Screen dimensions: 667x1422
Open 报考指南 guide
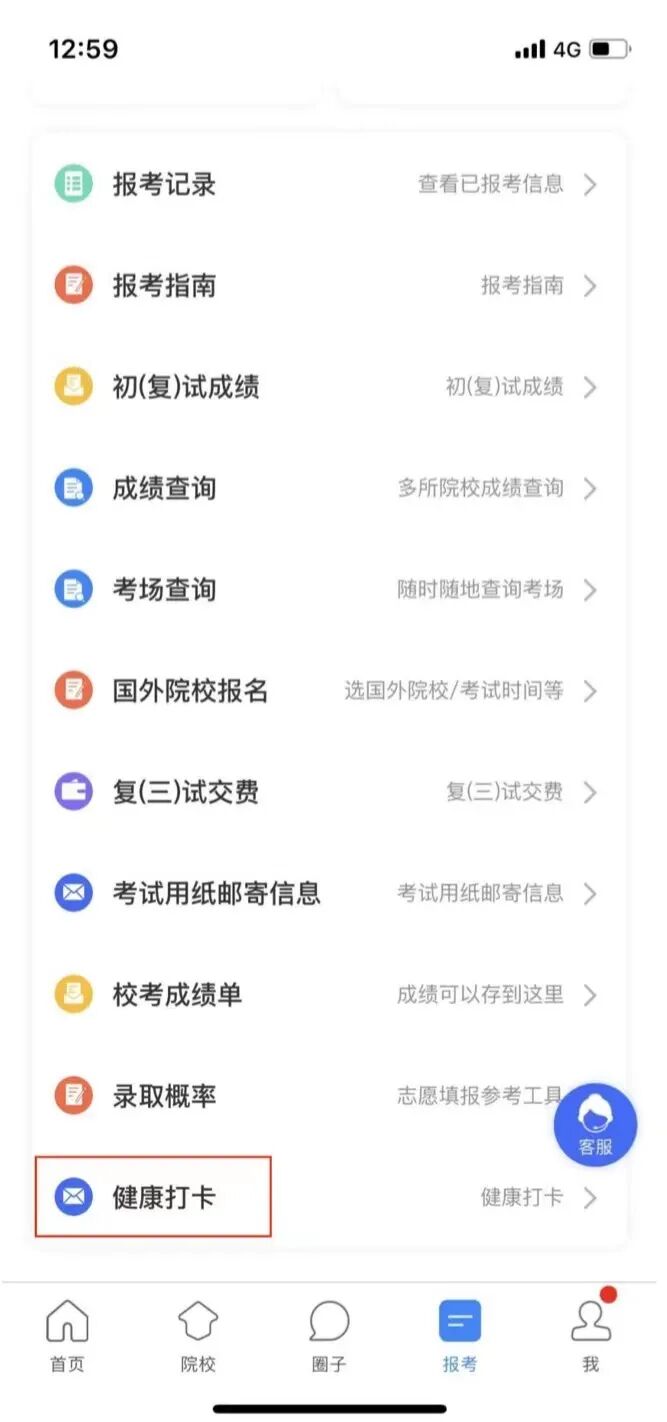(329, 286)
